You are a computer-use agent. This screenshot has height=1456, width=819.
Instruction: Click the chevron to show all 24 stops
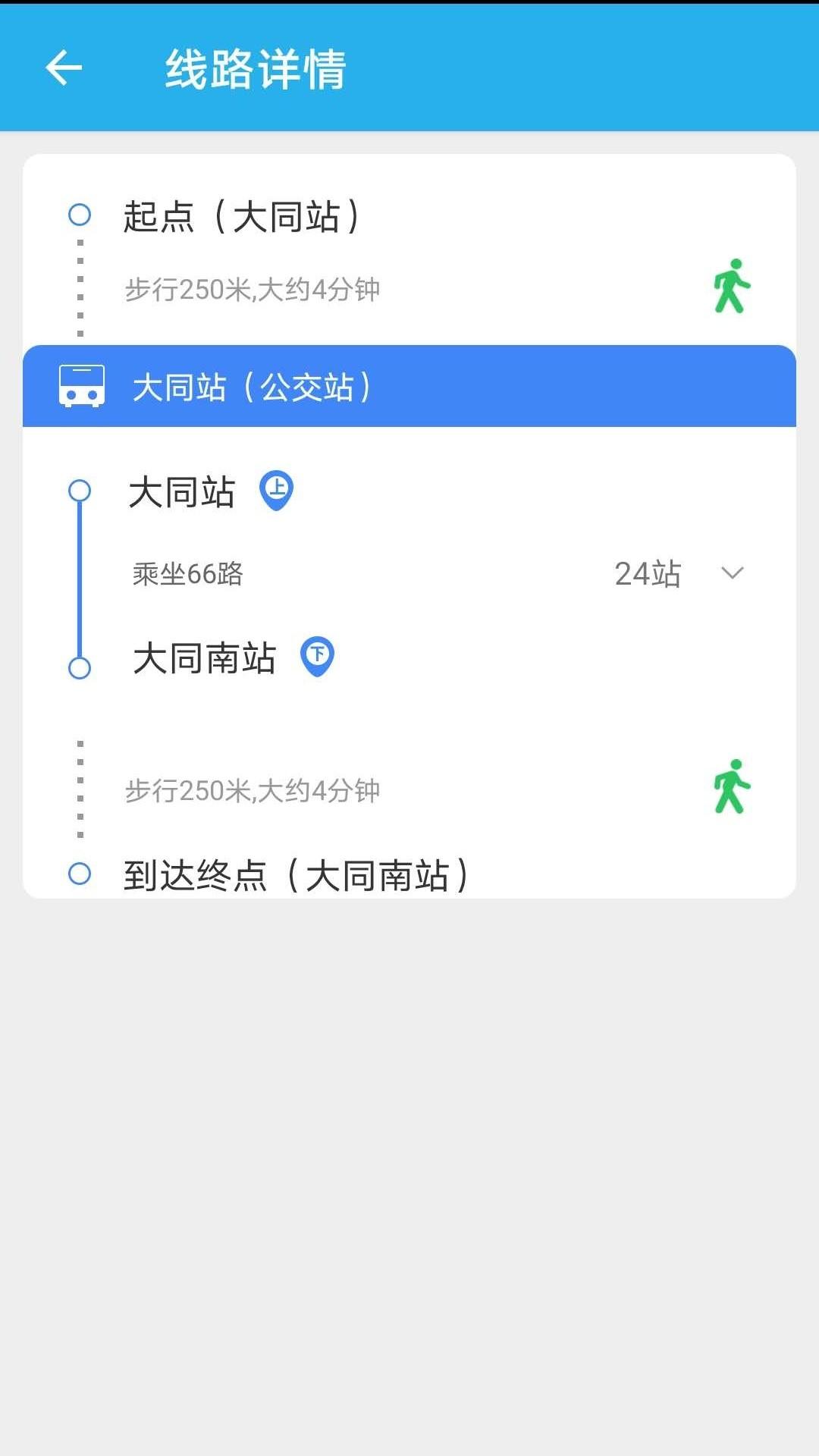(x=730, y=575)
